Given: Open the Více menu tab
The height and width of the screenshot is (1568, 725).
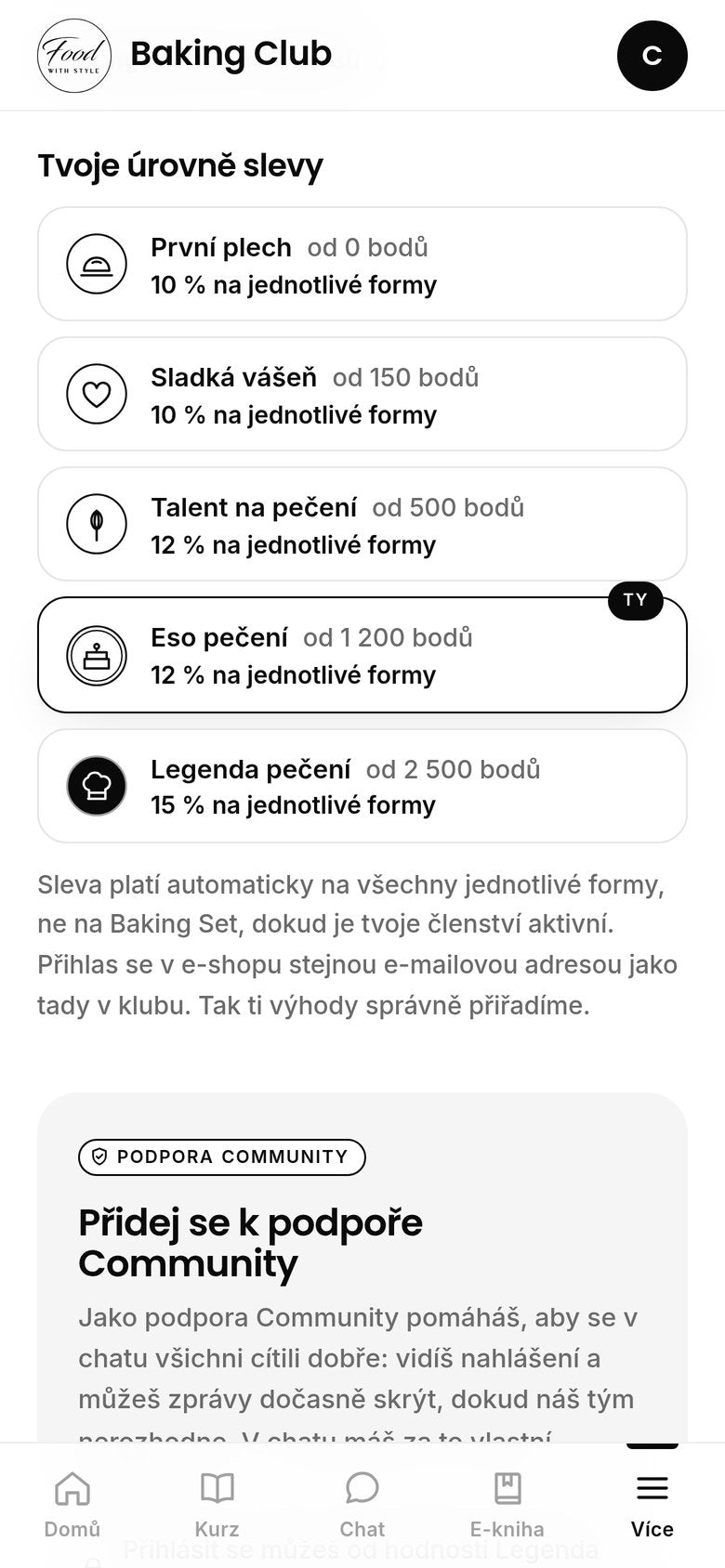Looking at the screenshot, I should (652, 1505).
